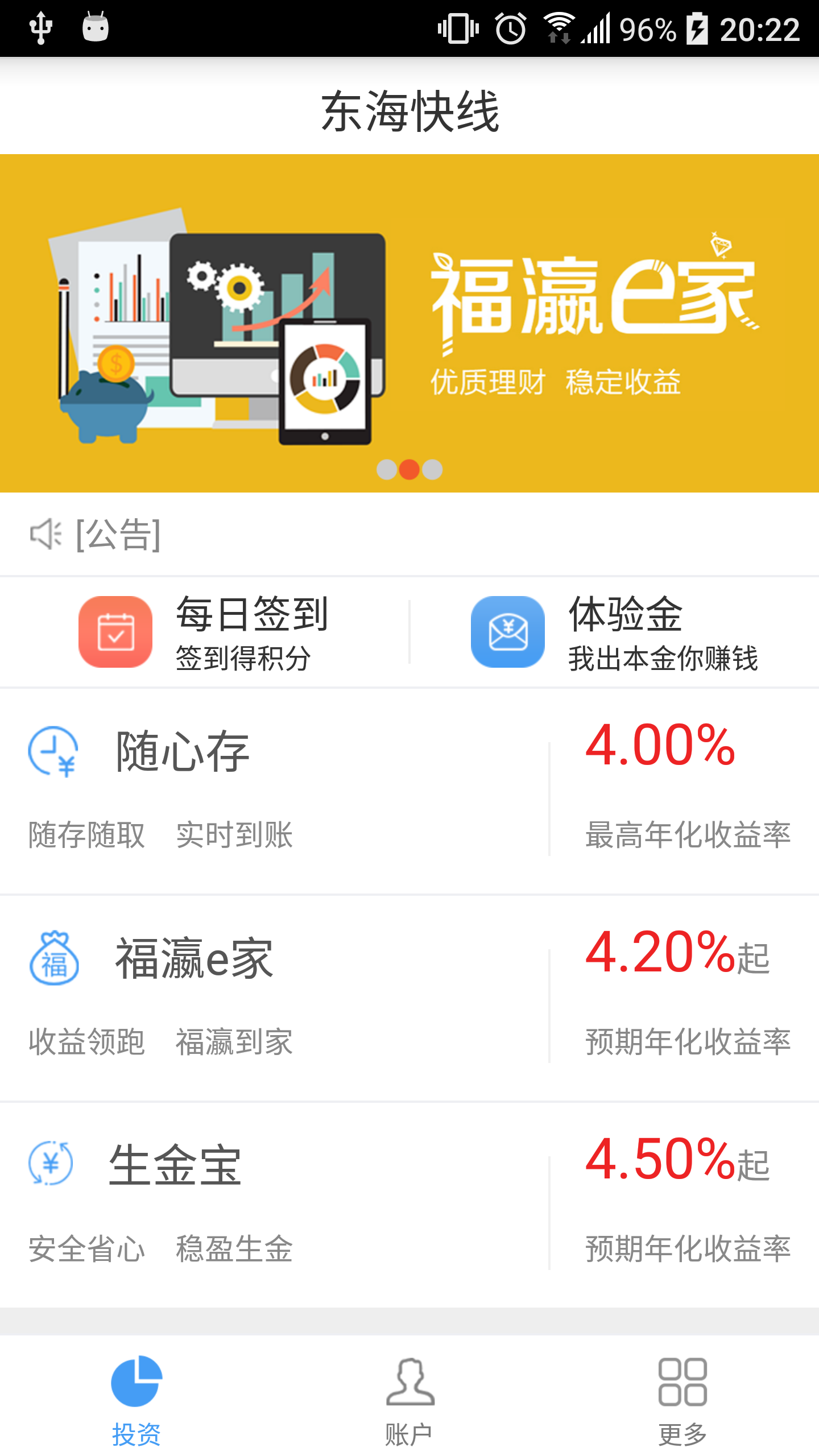Open the 生金宝 product at 4.50%
This screenshot has width=819, height=1456.
409,1205
